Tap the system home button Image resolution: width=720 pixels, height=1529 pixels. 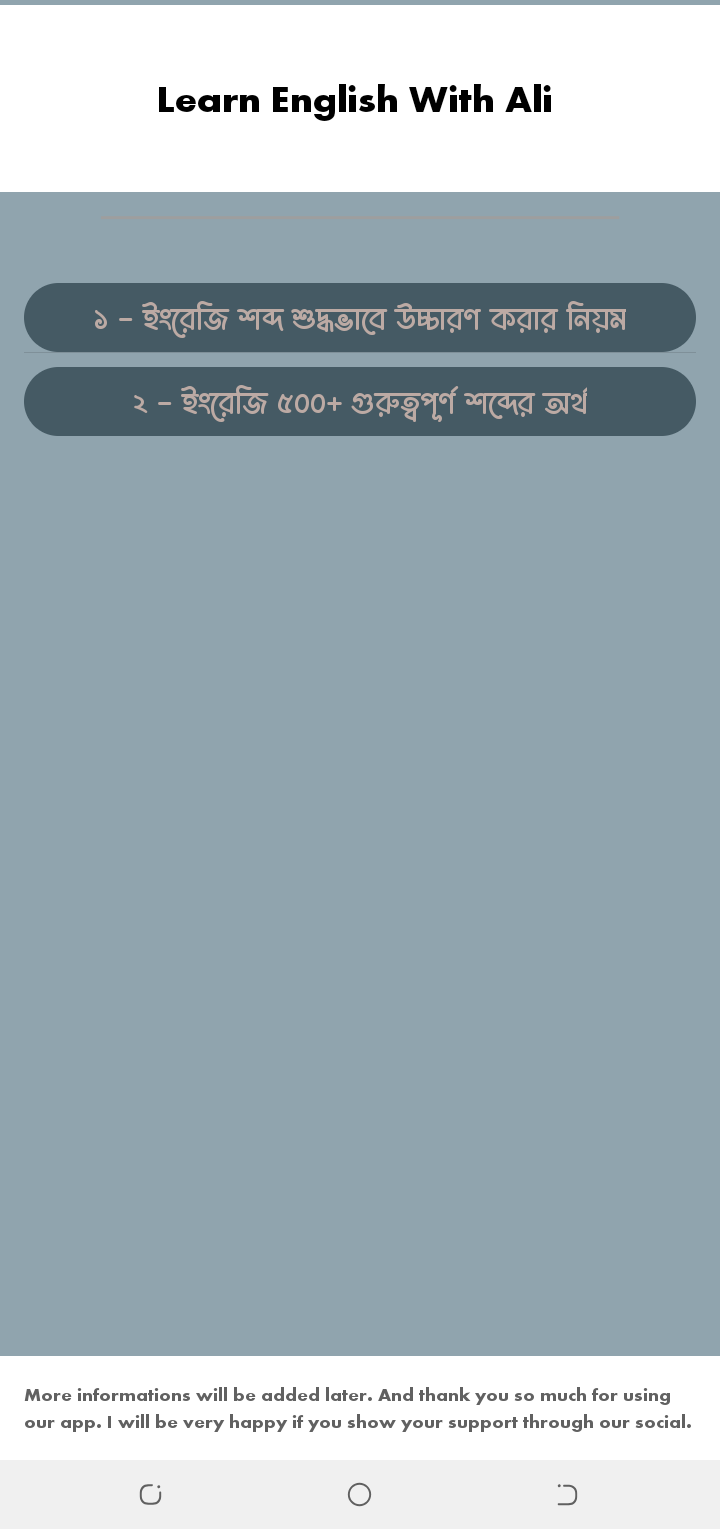coord(359,1494)
